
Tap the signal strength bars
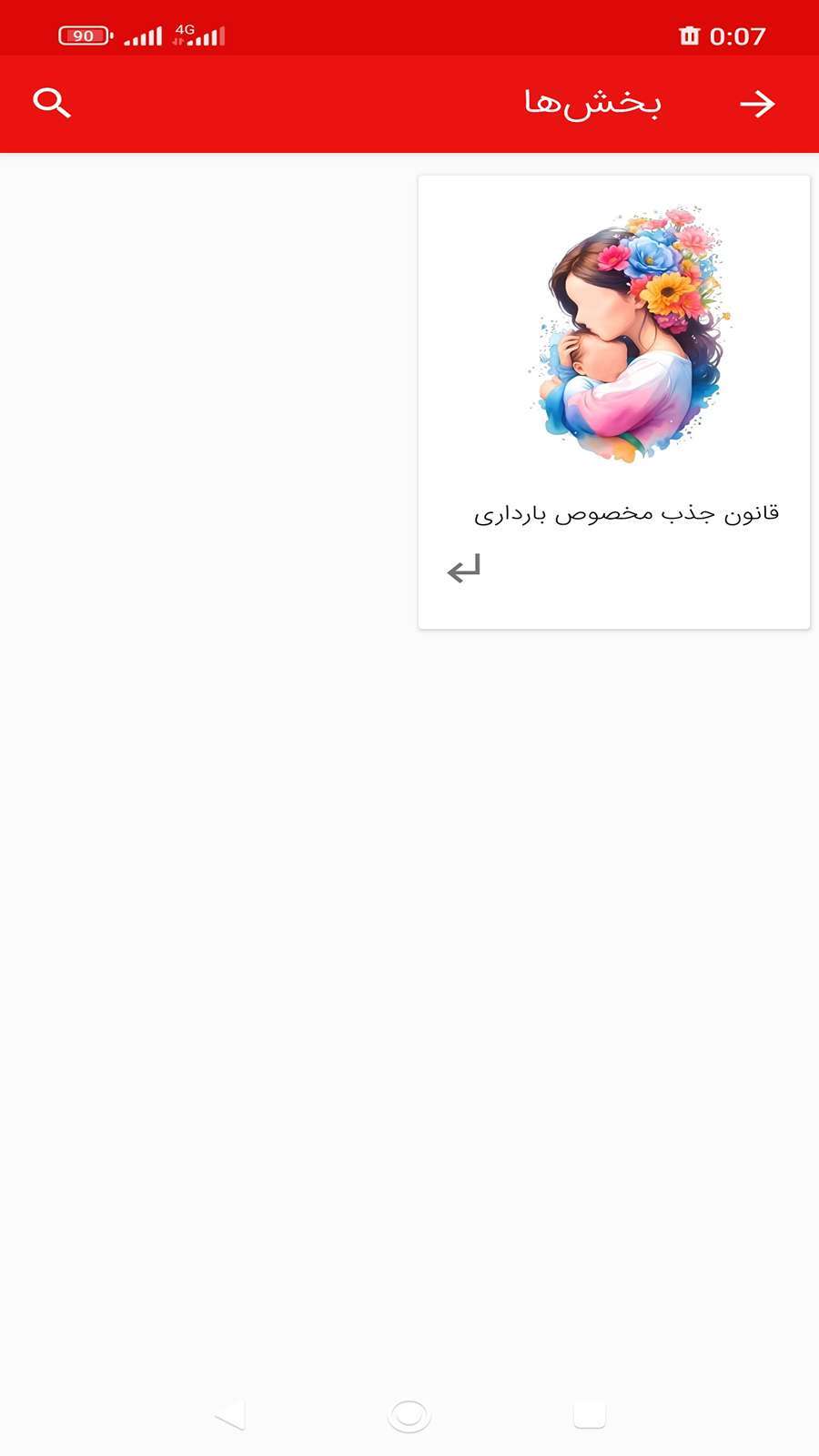click(x=141, y=36)
